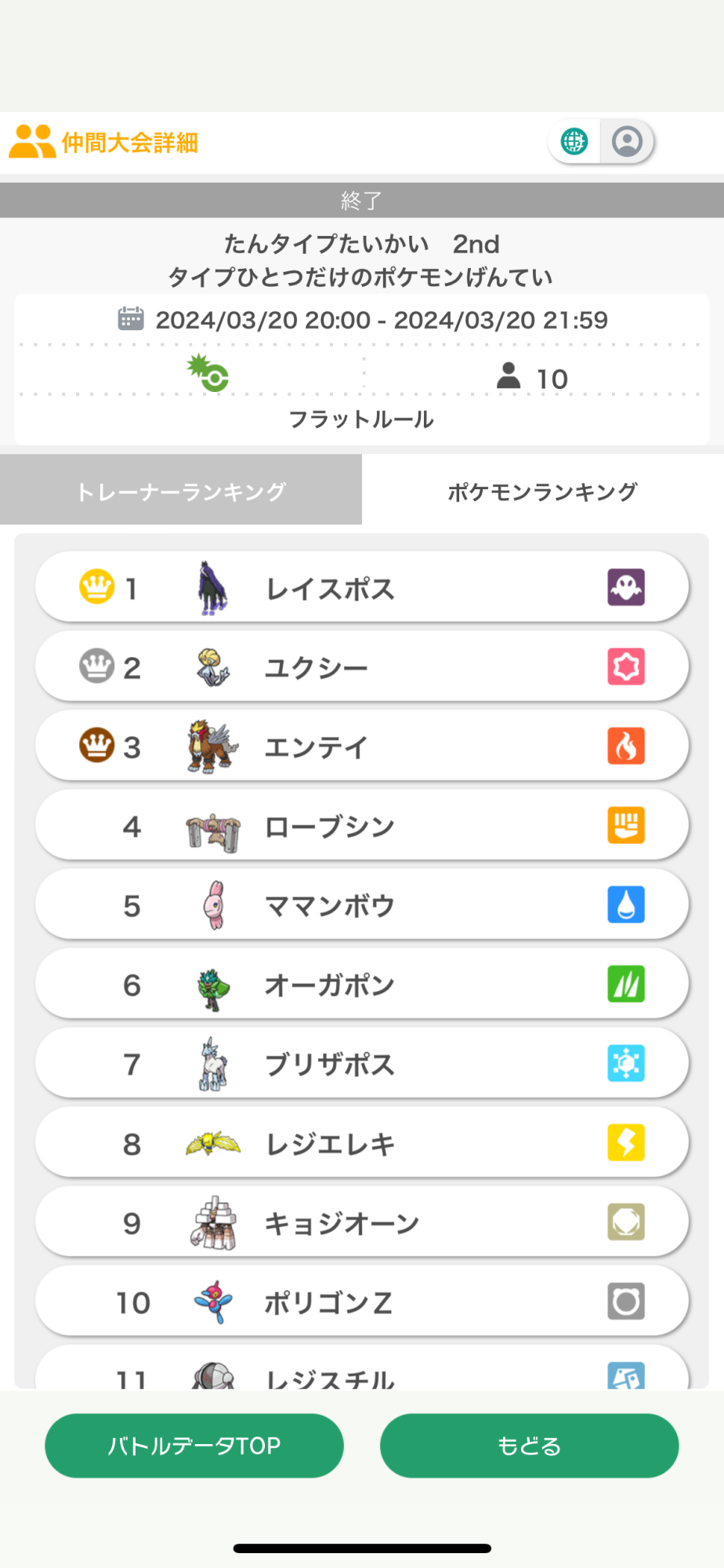724x1568 pixels.
Task: View ブリザポス ranking details
Action: [362, 1064]
